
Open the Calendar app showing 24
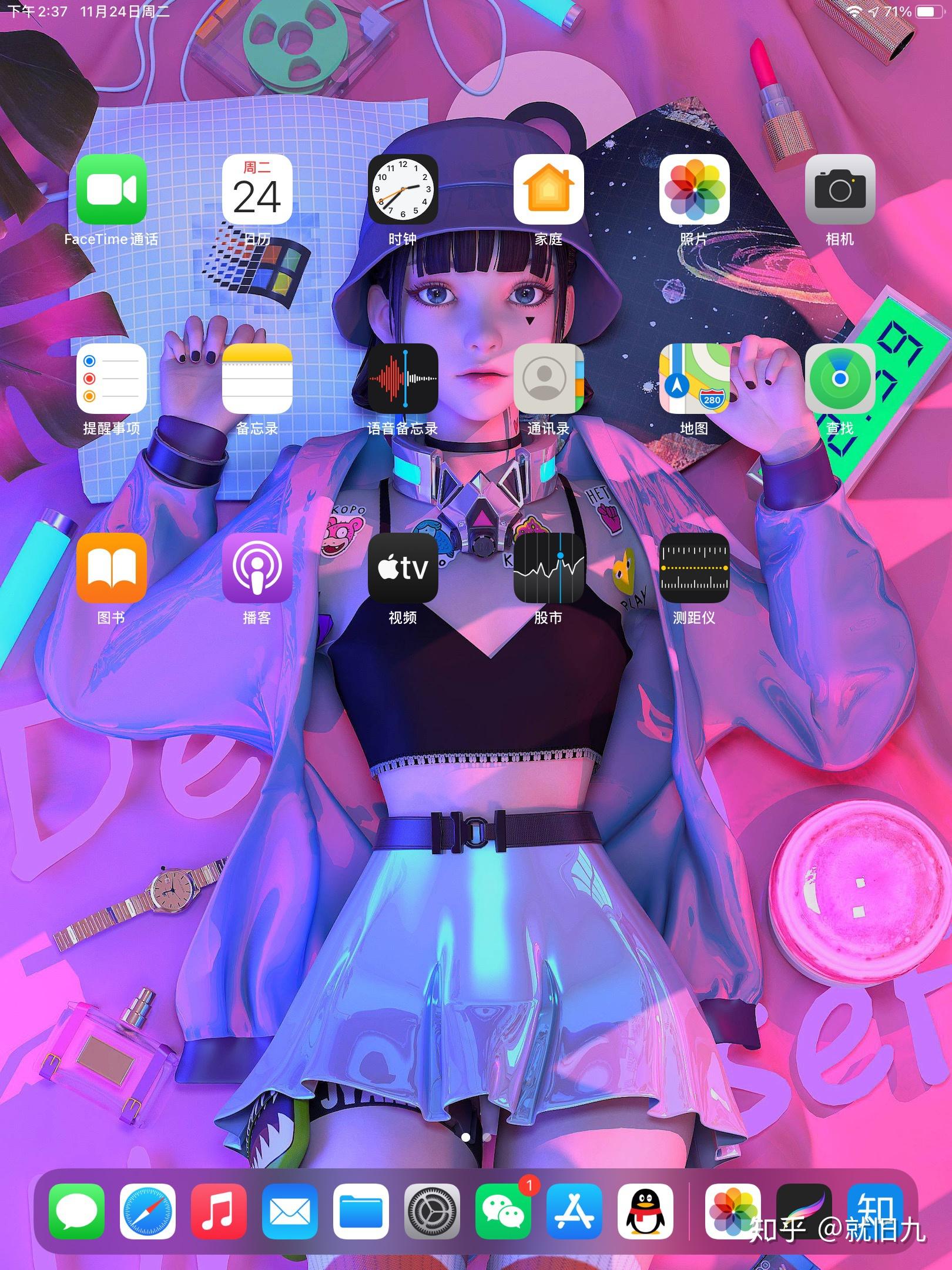(257, 189)
